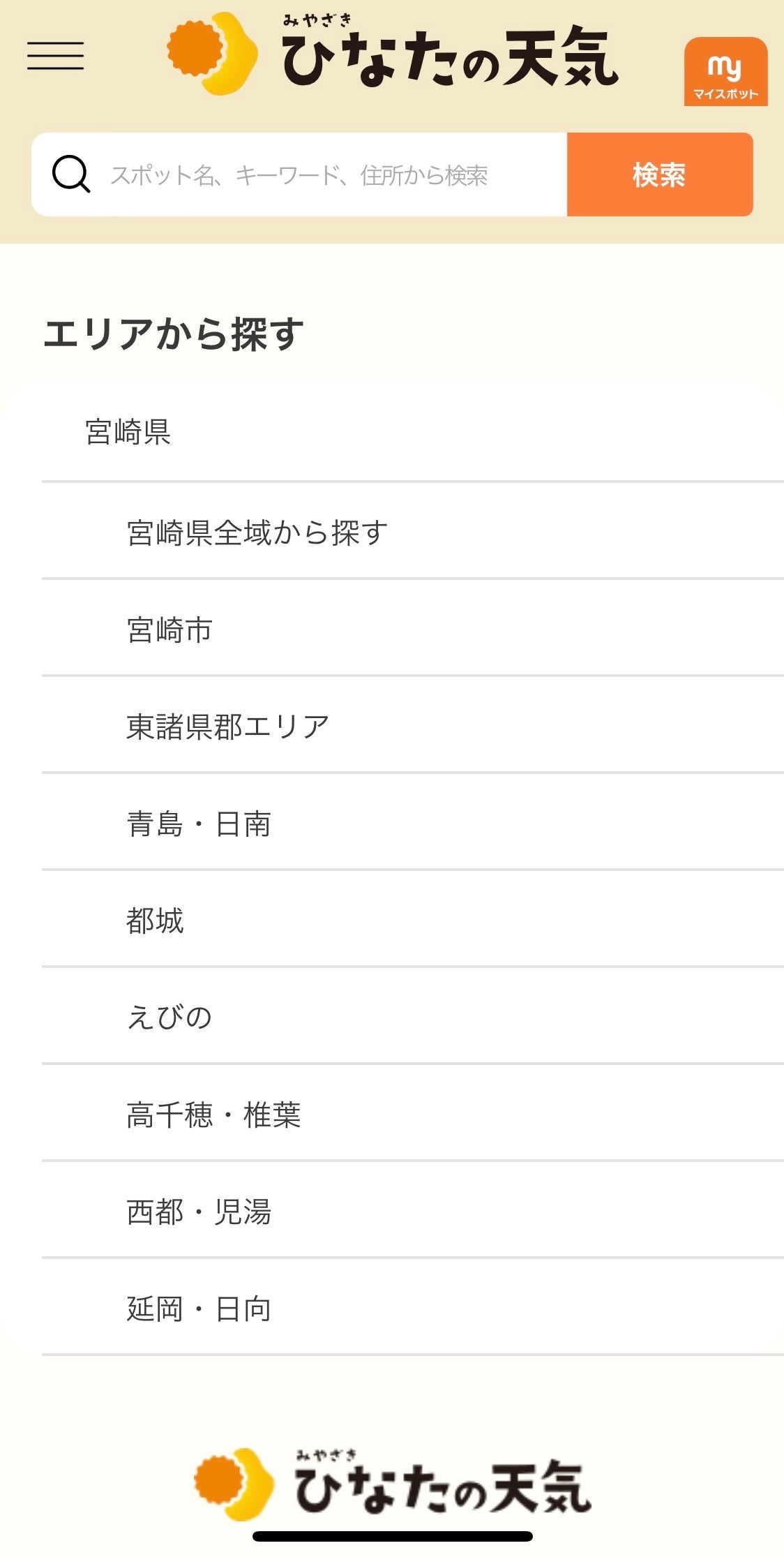The image size is (784, 1557).
Task: Open the 都城 area
Action: (155, 921)
